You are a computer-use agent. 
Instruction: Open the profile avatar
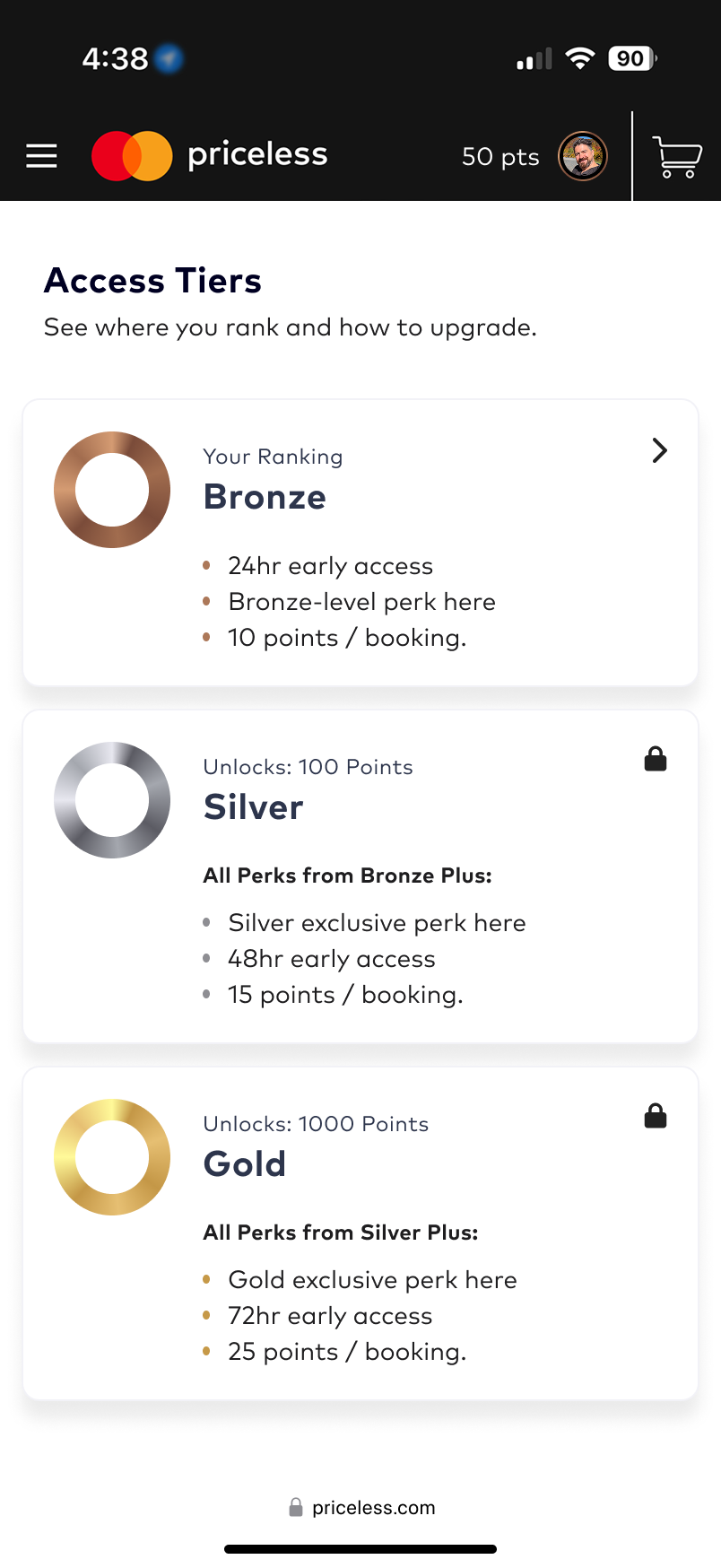click(583, 156)
